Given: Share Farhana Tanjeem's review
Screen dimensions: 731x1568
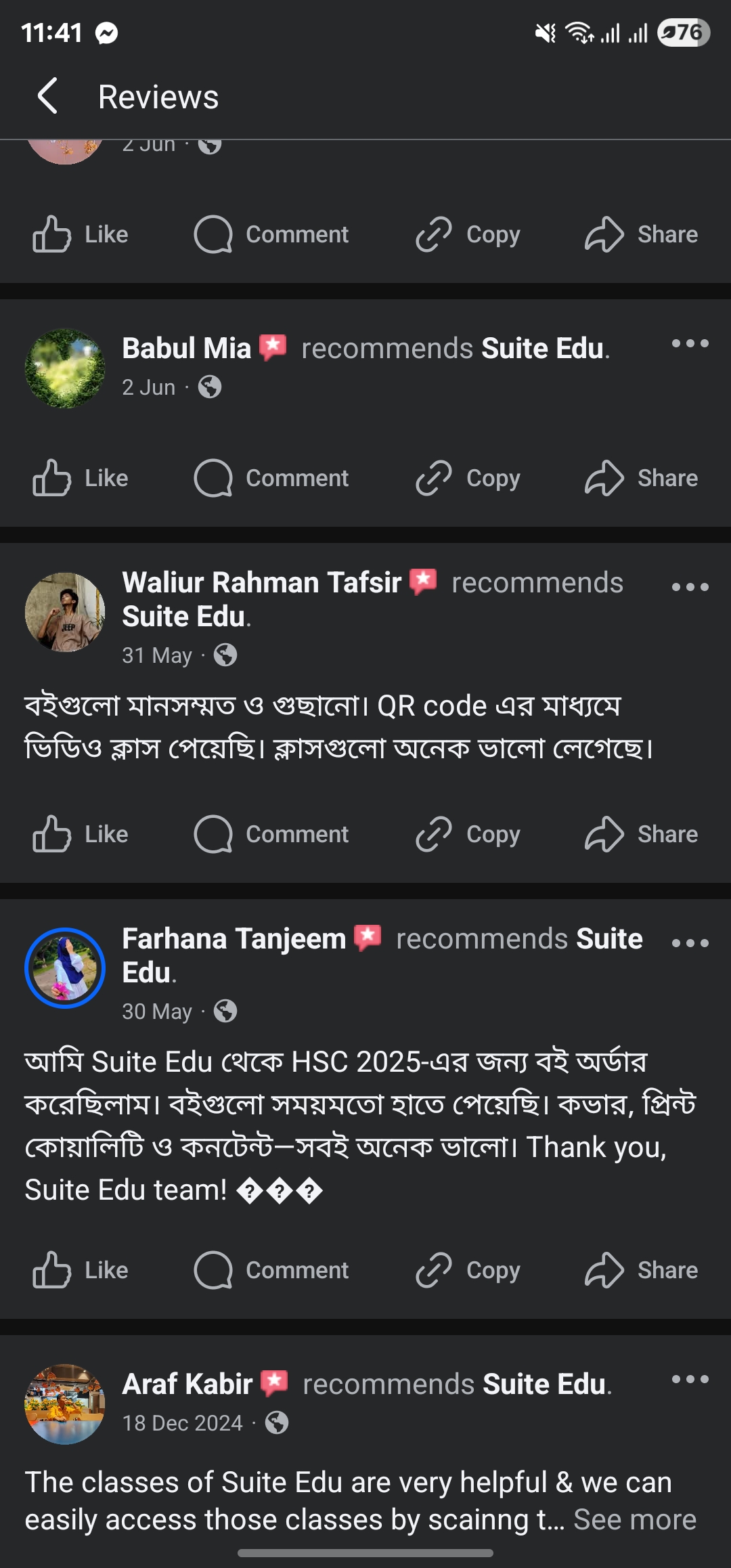Looking at the screenshot, I should tap(641, 1270).
